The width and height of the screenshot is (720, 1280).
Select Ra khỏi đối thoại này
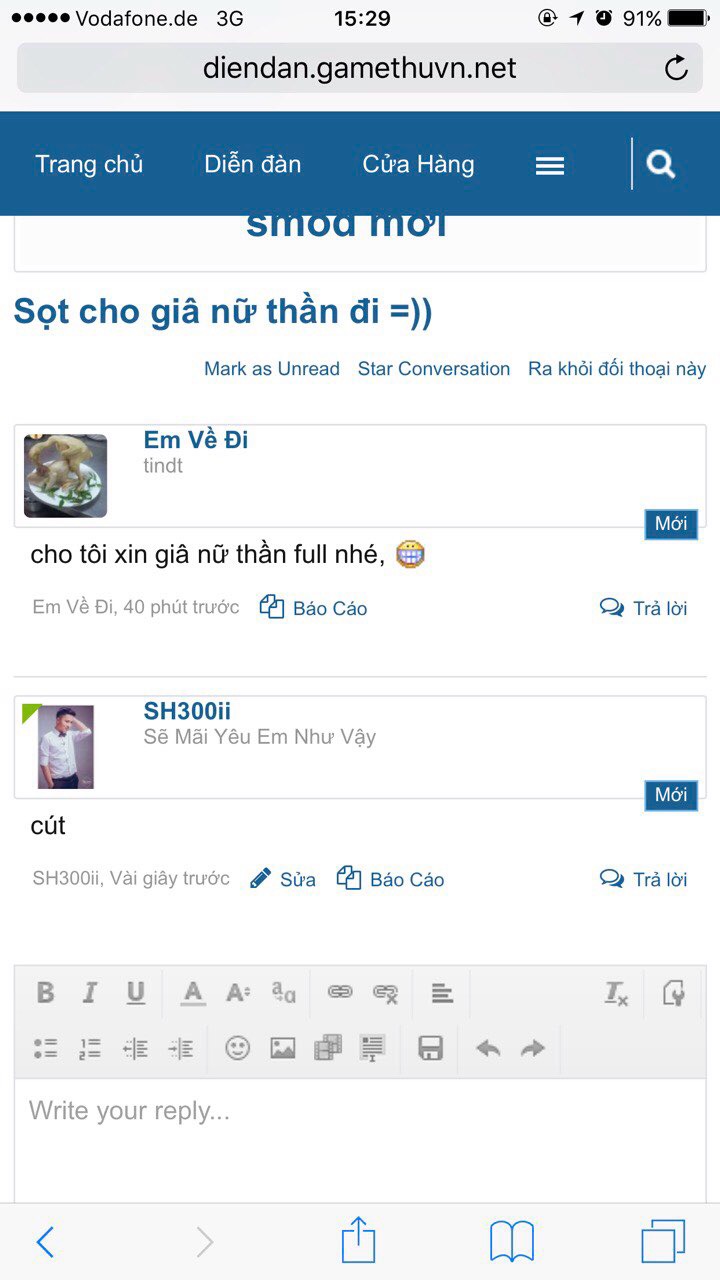616,369
